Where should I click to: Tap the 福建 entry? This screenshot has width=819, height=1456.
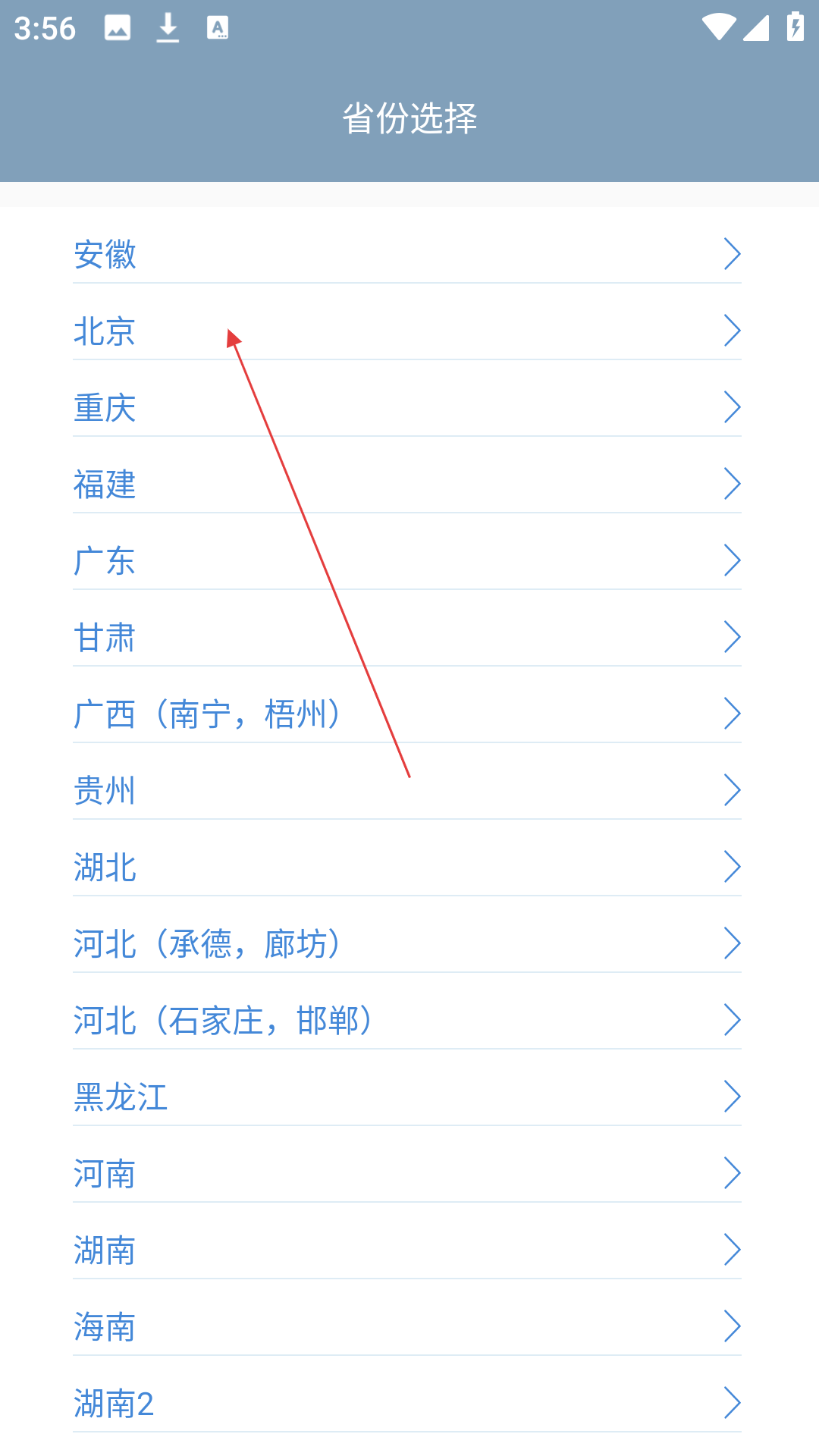[407, 484]
